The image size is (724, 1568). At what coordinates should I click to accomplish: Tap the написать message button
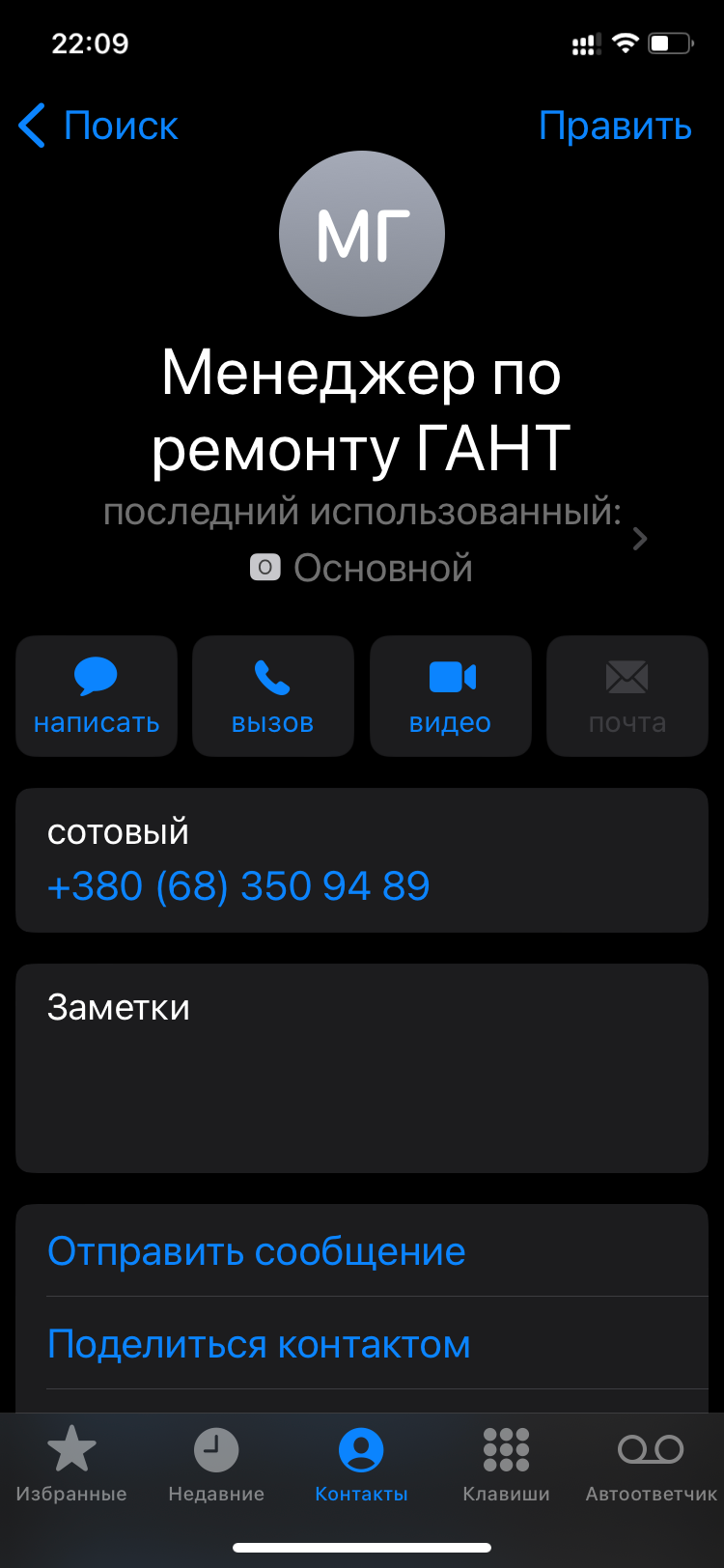tap(97, 695)
